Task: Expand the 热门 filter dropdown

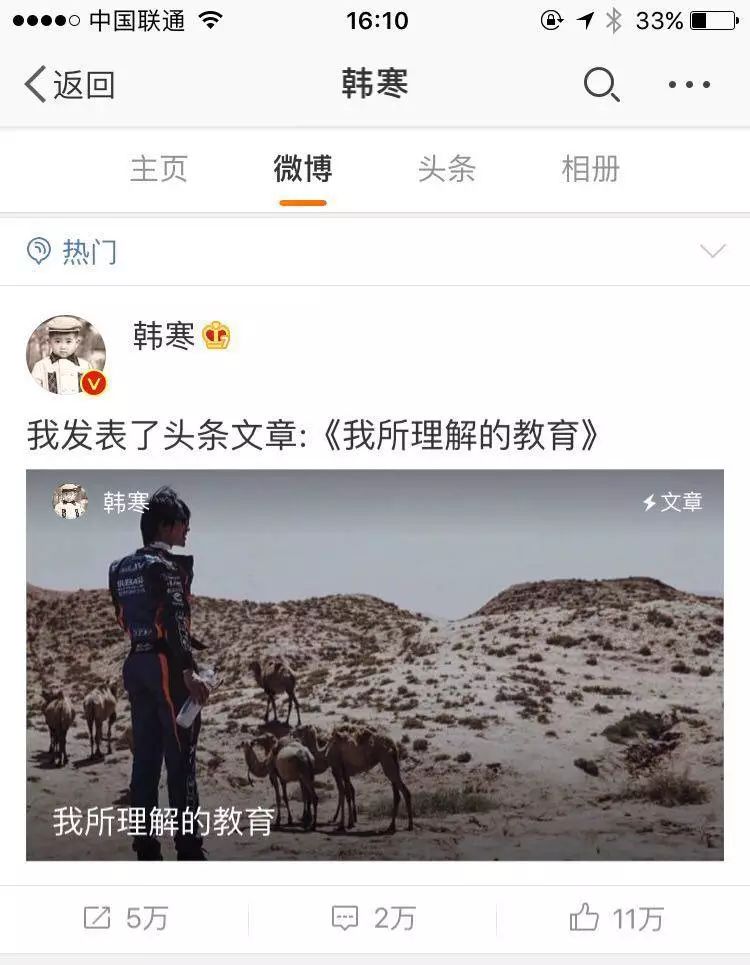Action: [712, 251]
